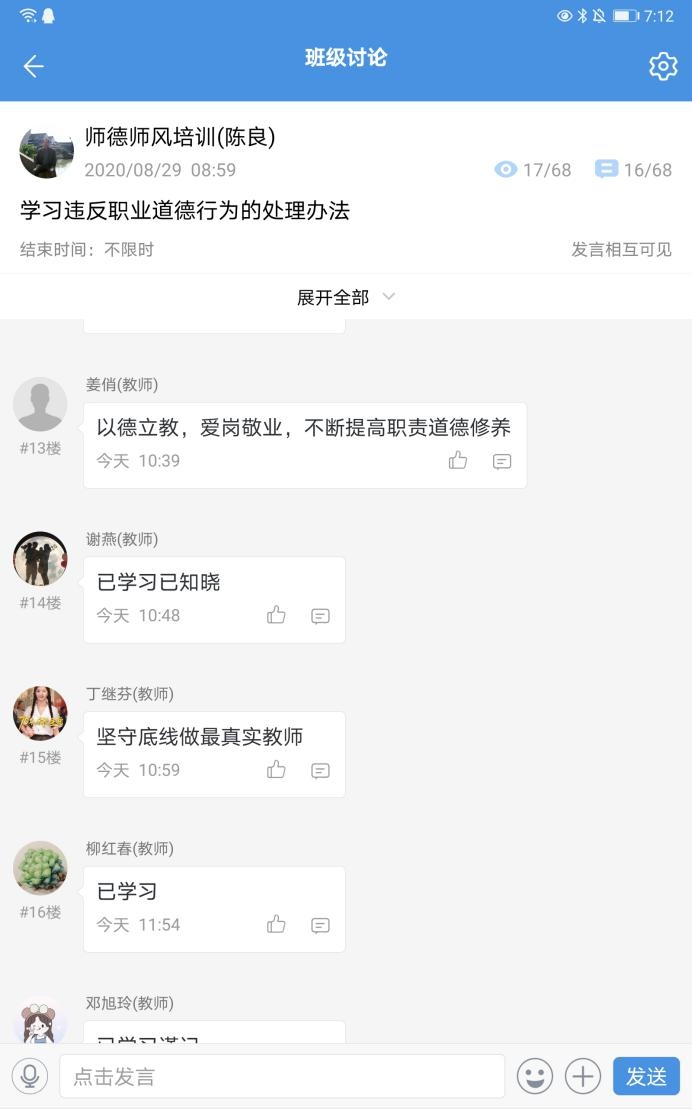Tap the microphone voice input icon
692x1109 pixels.
[30, 1076]
